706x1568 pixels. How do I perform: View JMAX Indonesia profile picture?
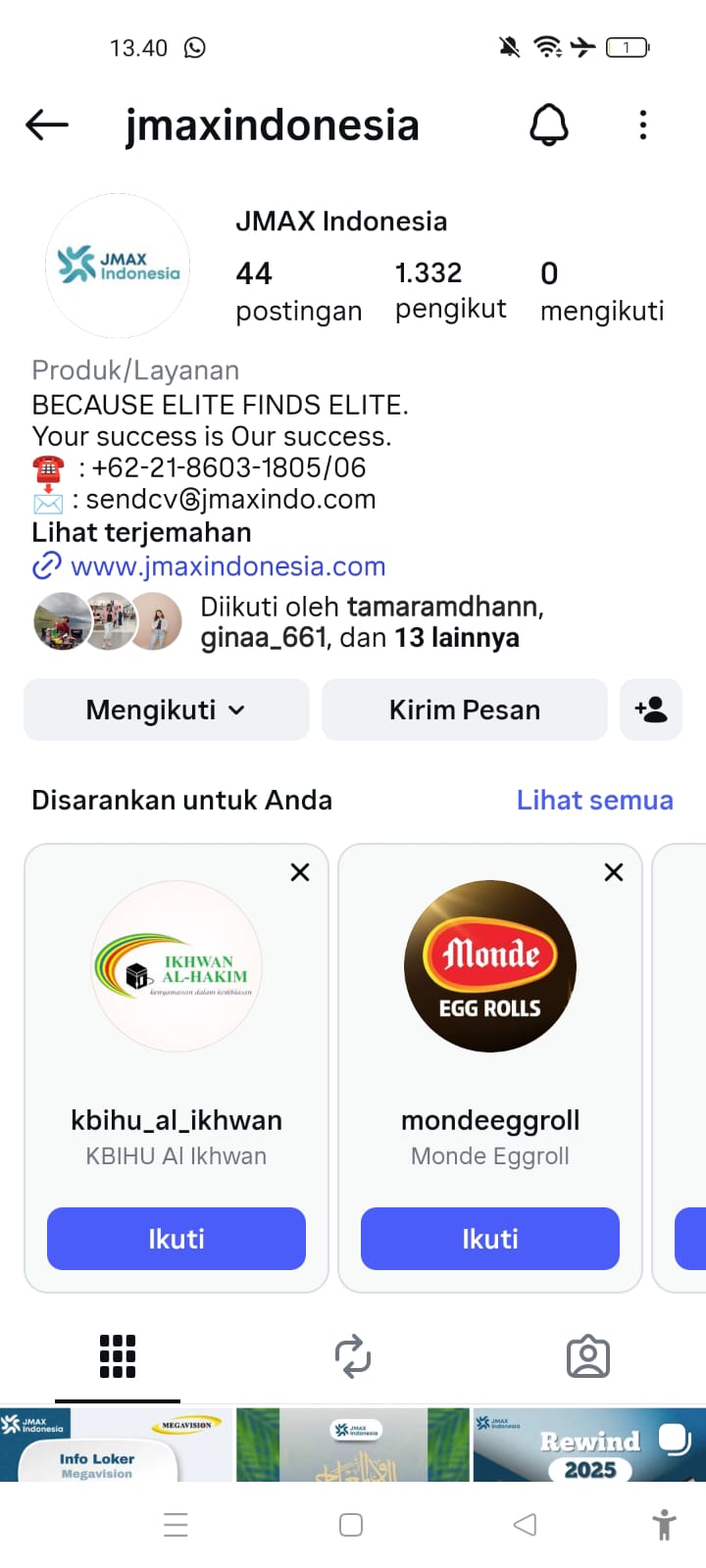click(x=118, y=266)
